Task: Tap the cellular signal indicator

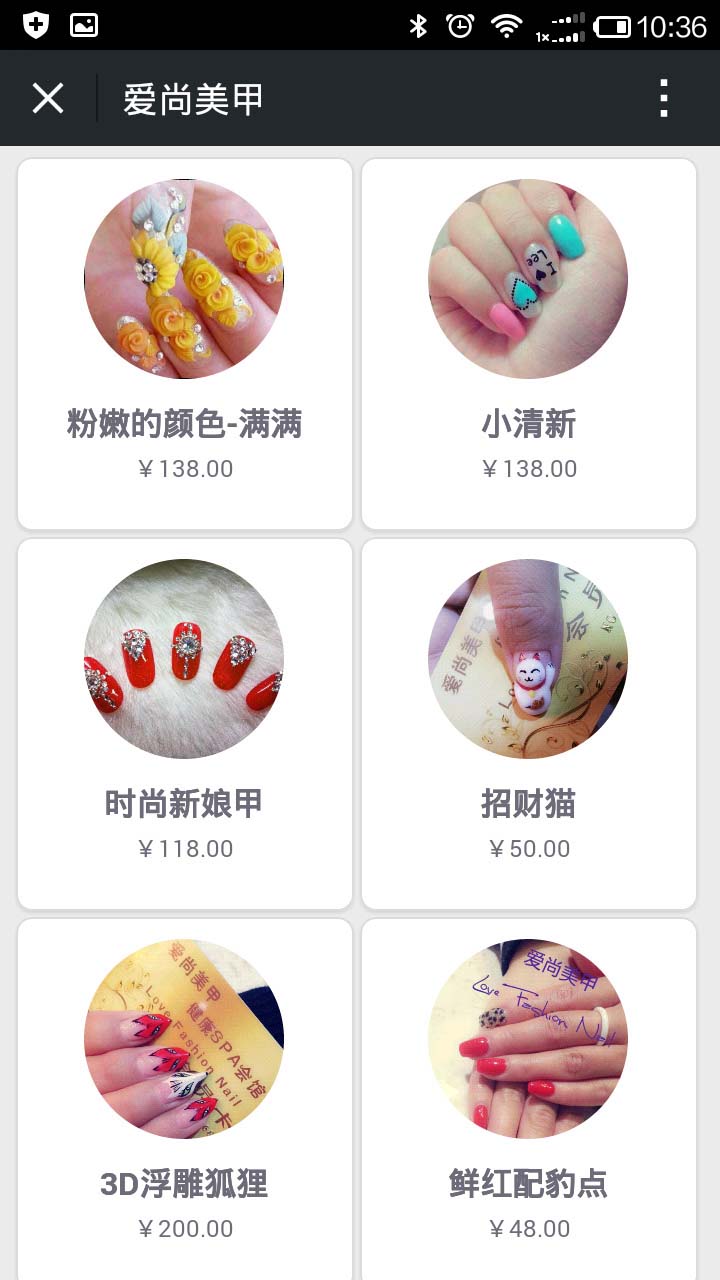Action: (565, 25)
